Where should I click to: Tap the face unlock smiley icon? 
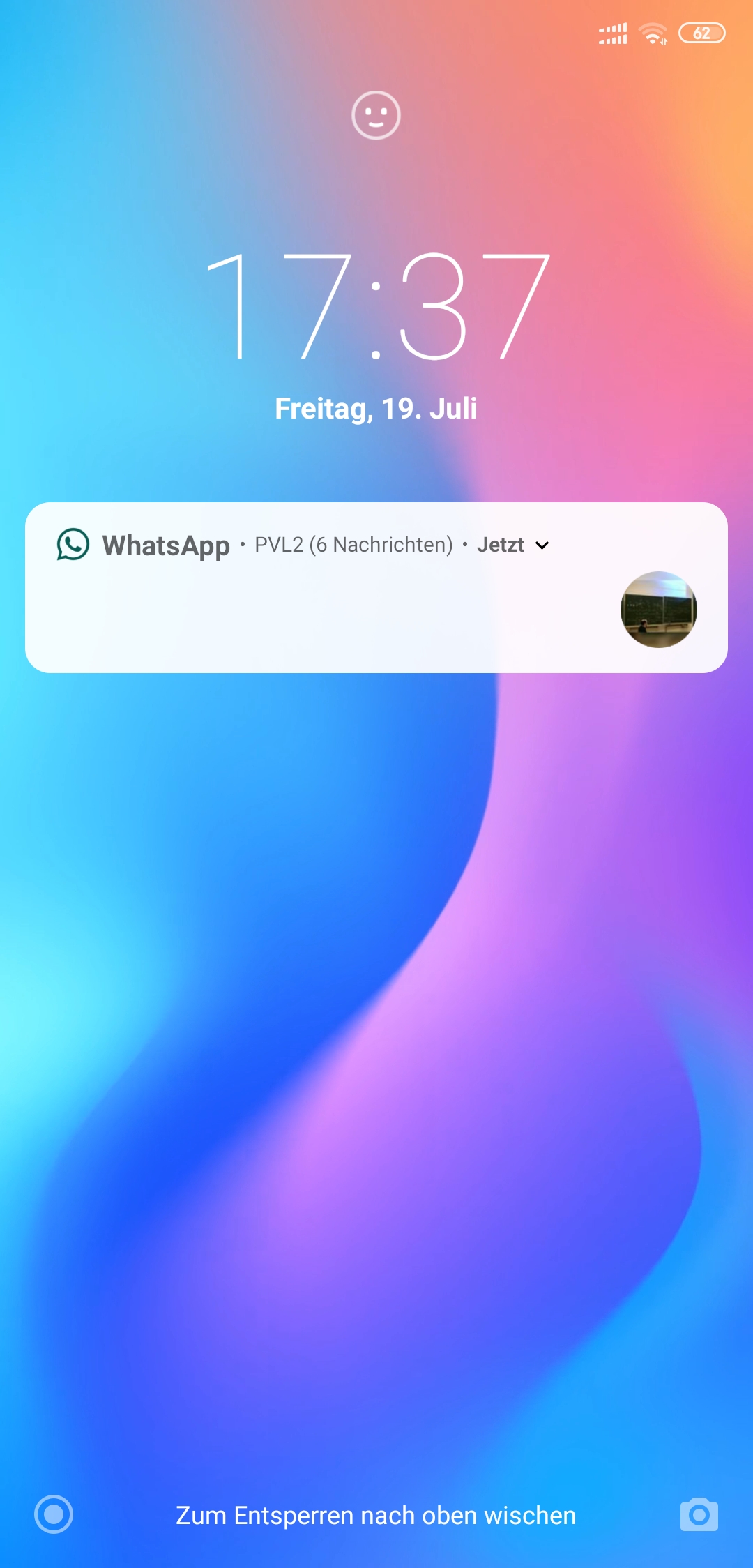click(376, 115)
